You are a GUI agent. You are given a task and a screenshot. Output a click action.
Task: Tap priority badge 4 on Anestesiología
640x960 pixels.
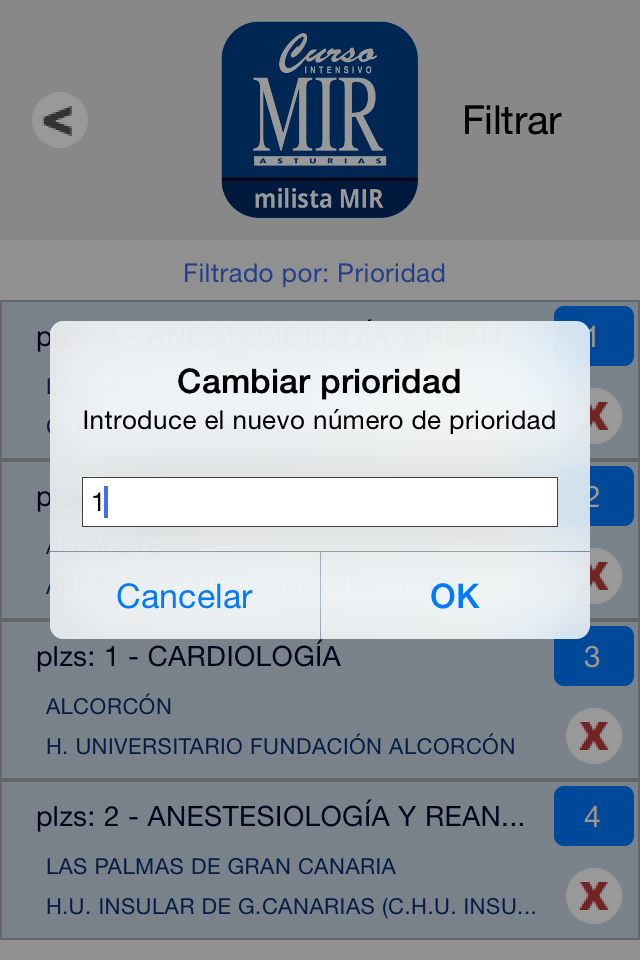point(593,816)
